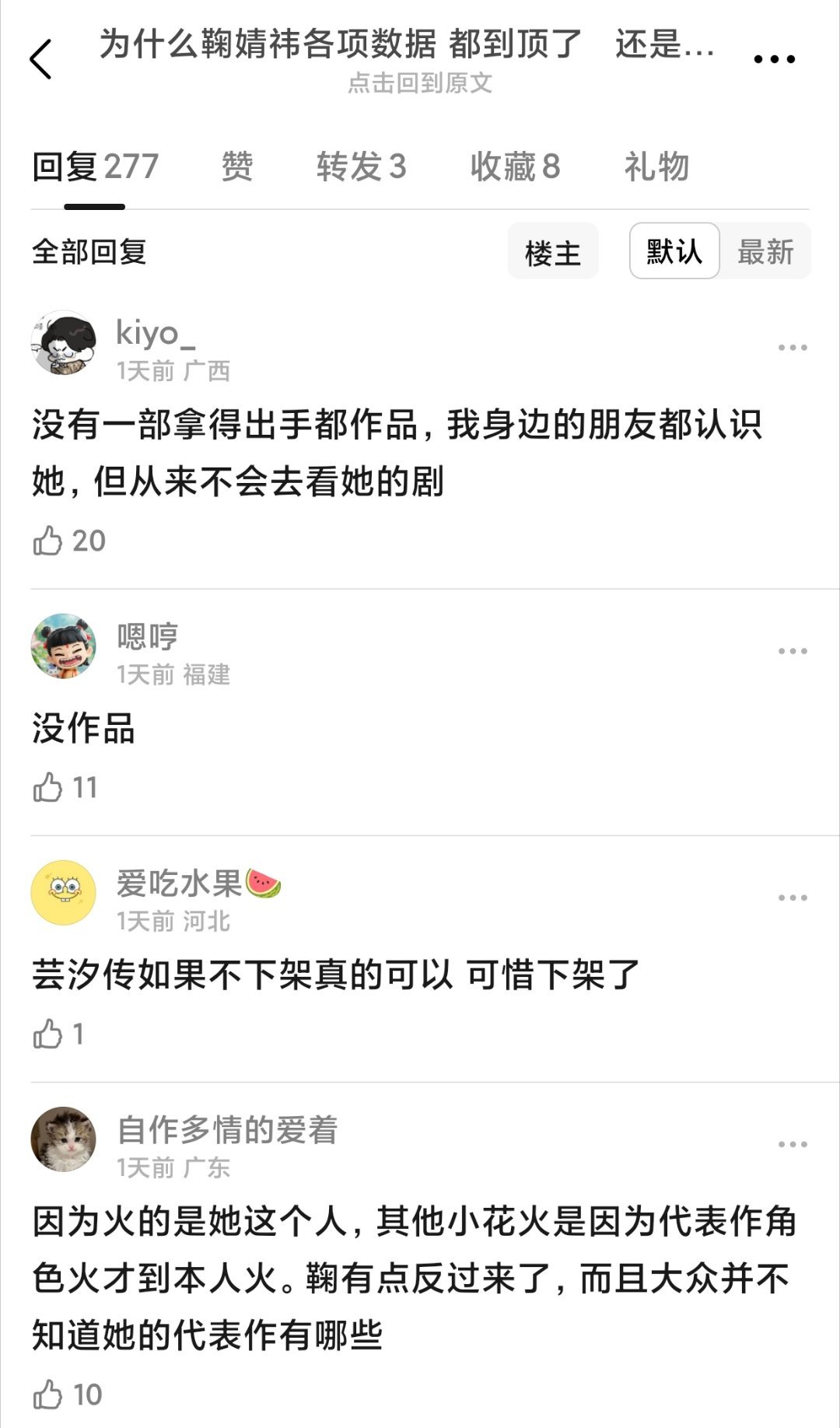Viewport: 840px width, 1428px height.
Task: Open more options on 爱吃水果's comment
Action: point(793,898)
